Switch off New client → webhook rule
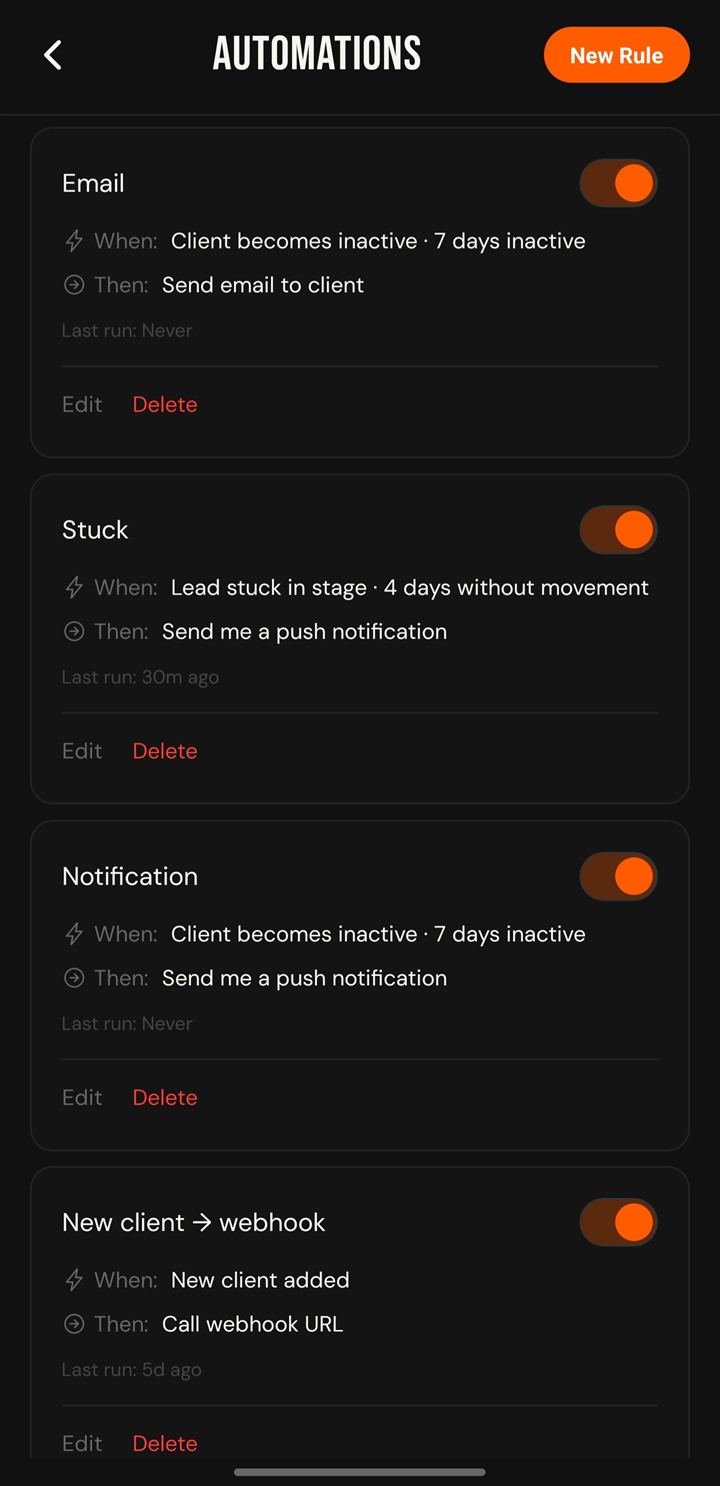The height and width of the screenshot is (1486, 720). 618,1222
